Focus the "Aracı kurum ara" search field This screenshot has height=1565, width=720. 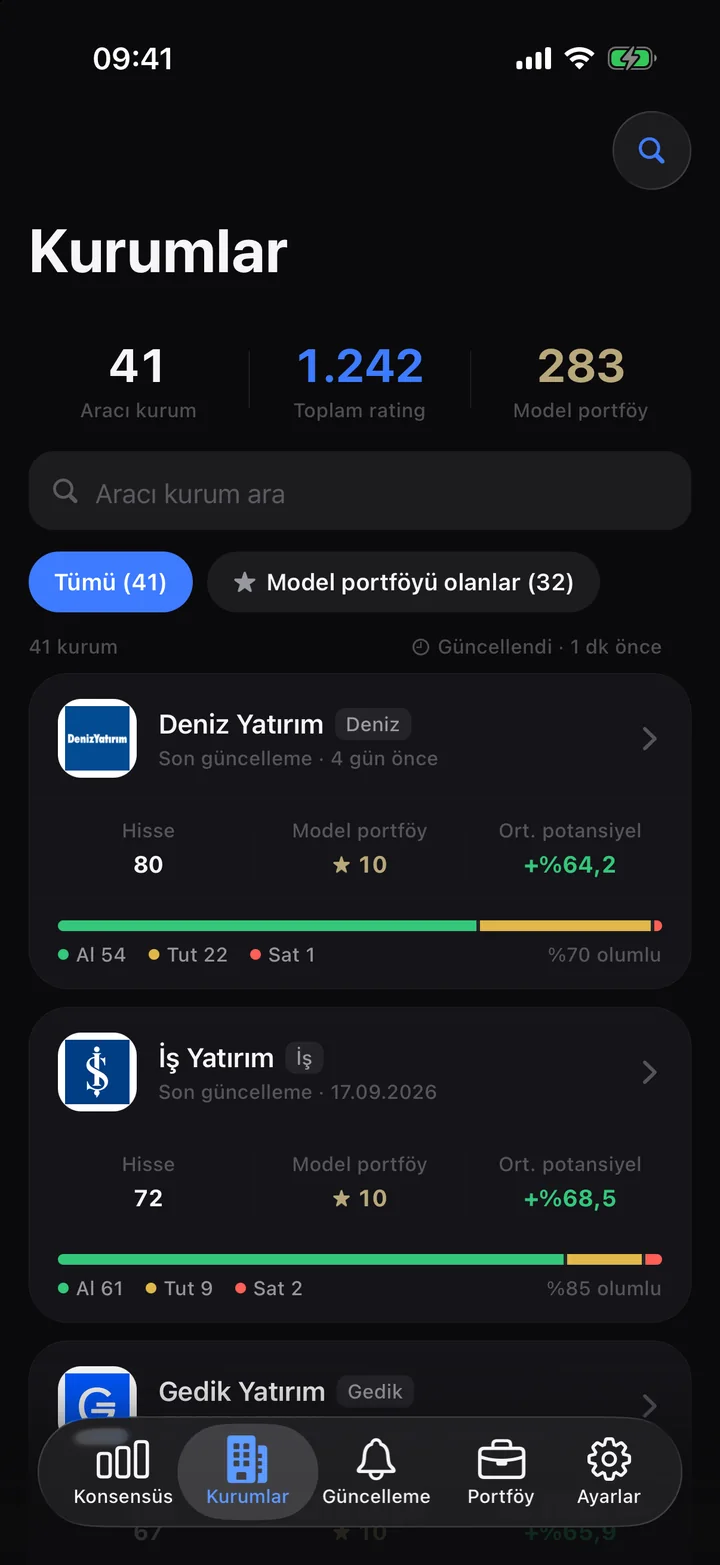(x=360, y=491)
